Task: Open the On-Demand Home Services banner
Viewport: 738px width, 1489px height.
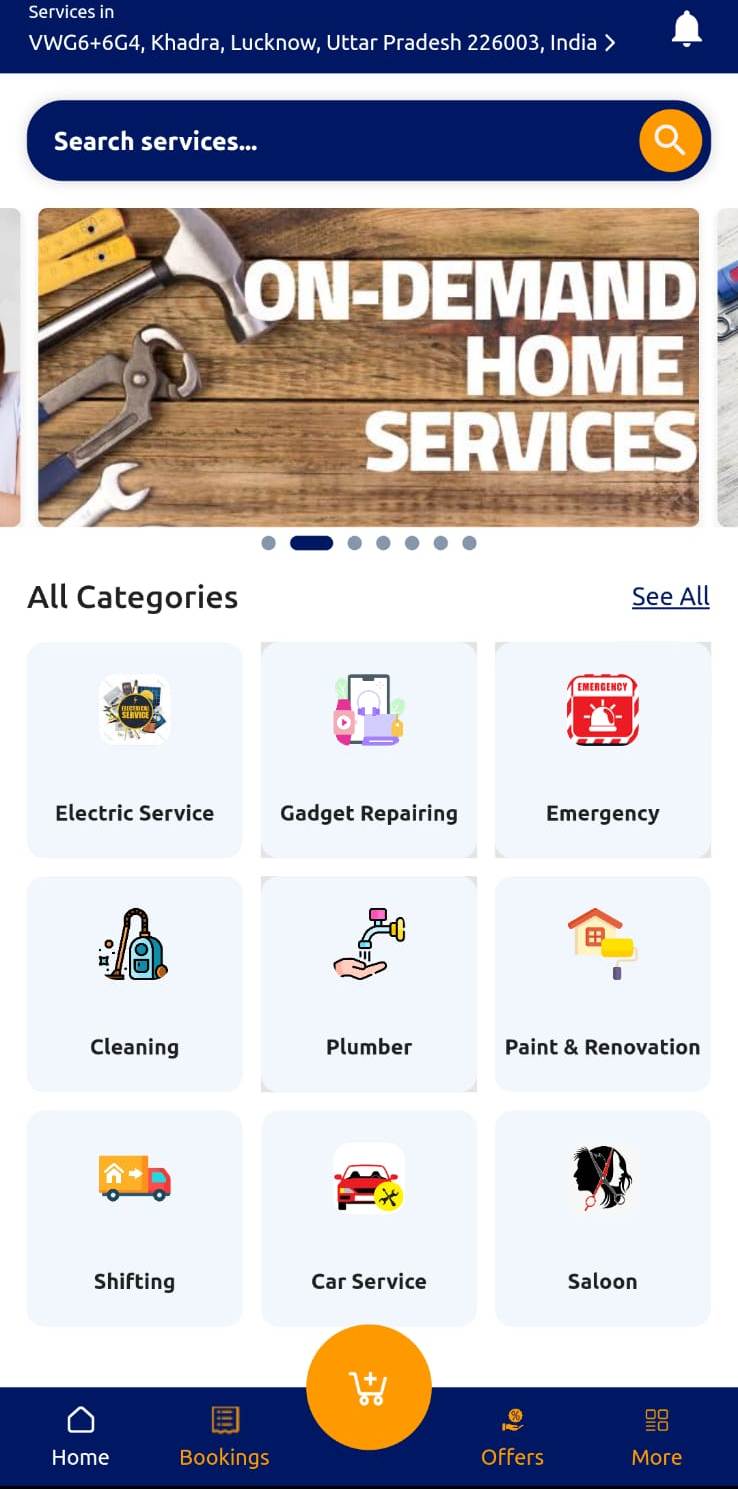Action: 368,366
